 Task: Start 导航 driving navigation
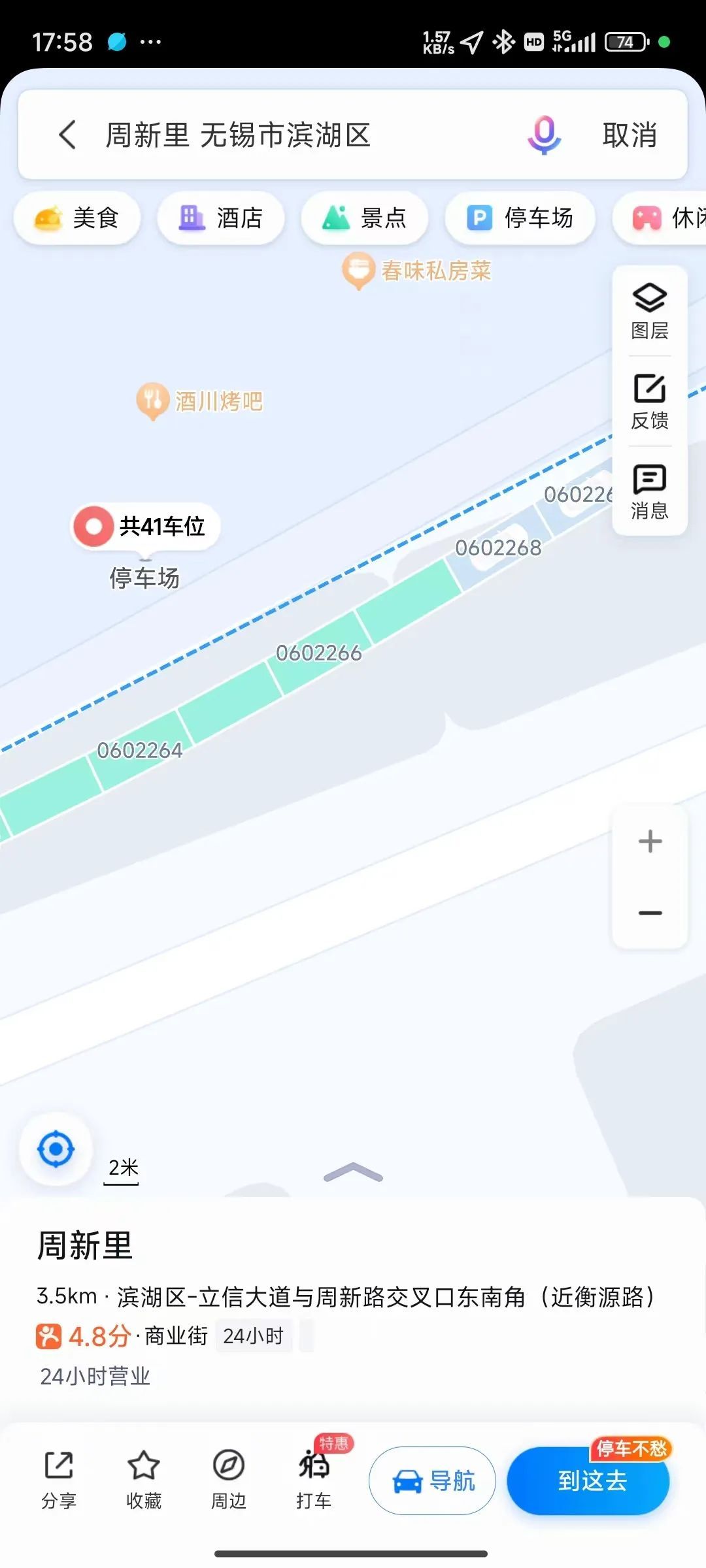[x=432, y=1480]
